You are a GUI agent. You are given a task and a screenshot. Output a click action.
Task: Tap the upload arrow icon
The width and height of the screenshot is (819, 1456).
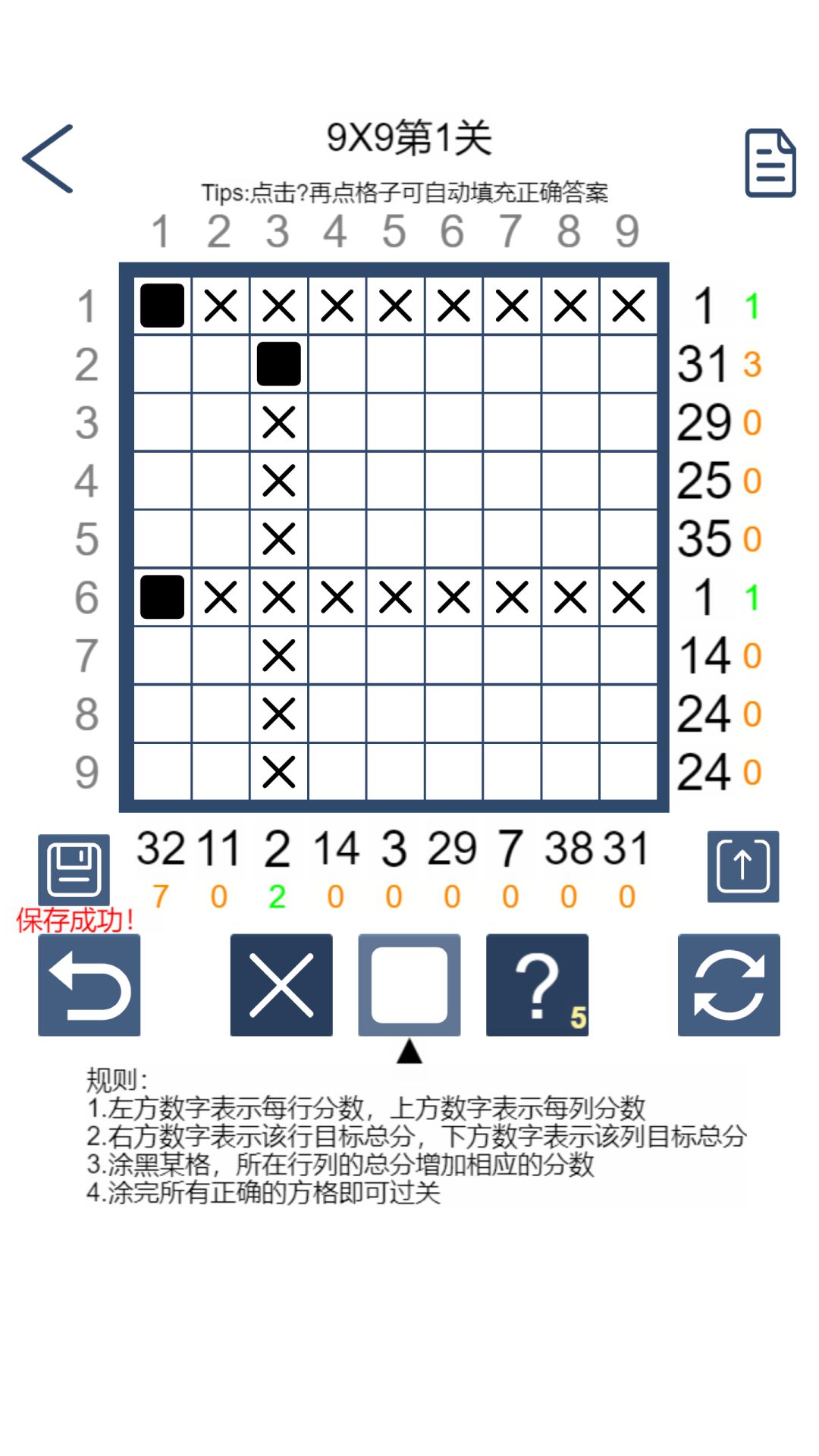point(742,867)
